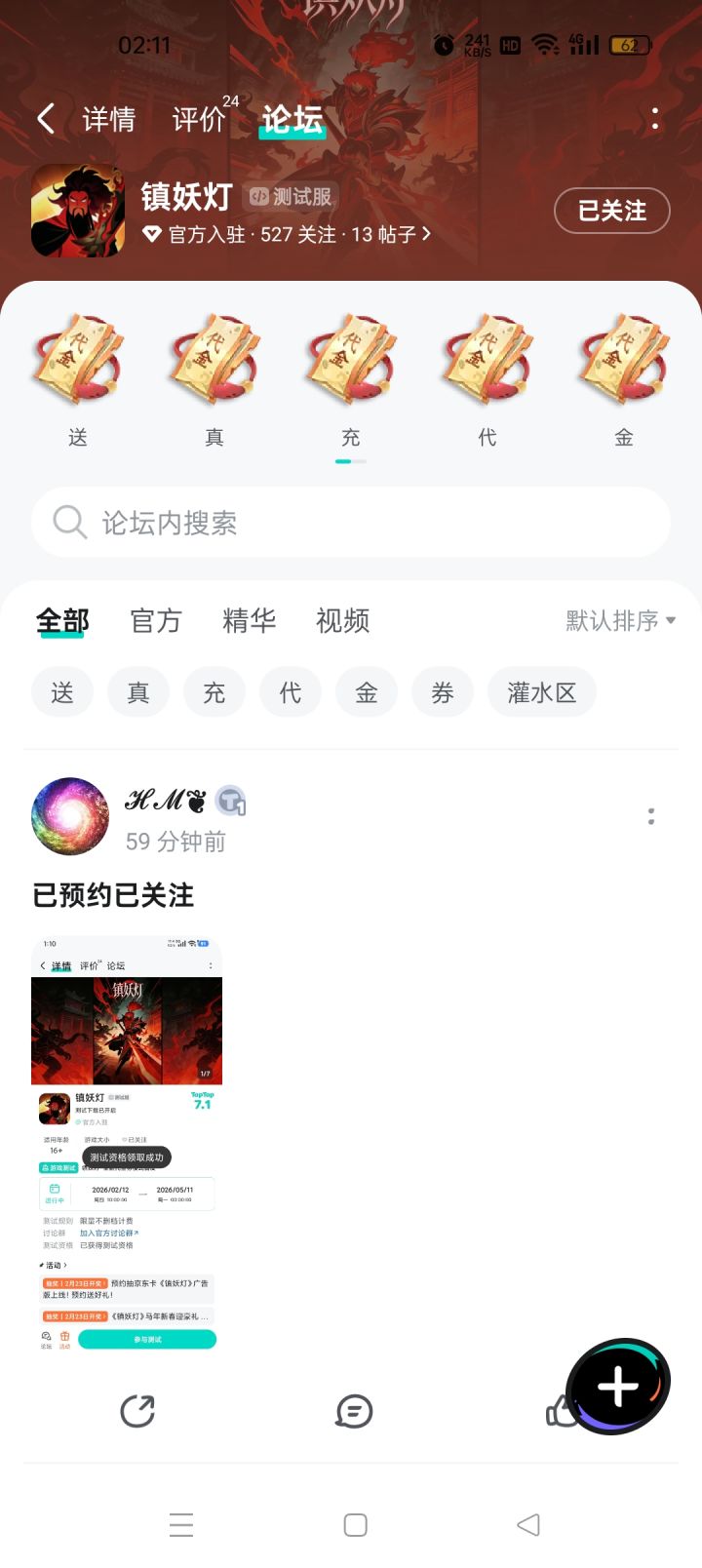
Task: Create a new post with the plus button
Action: [618, 1386]
